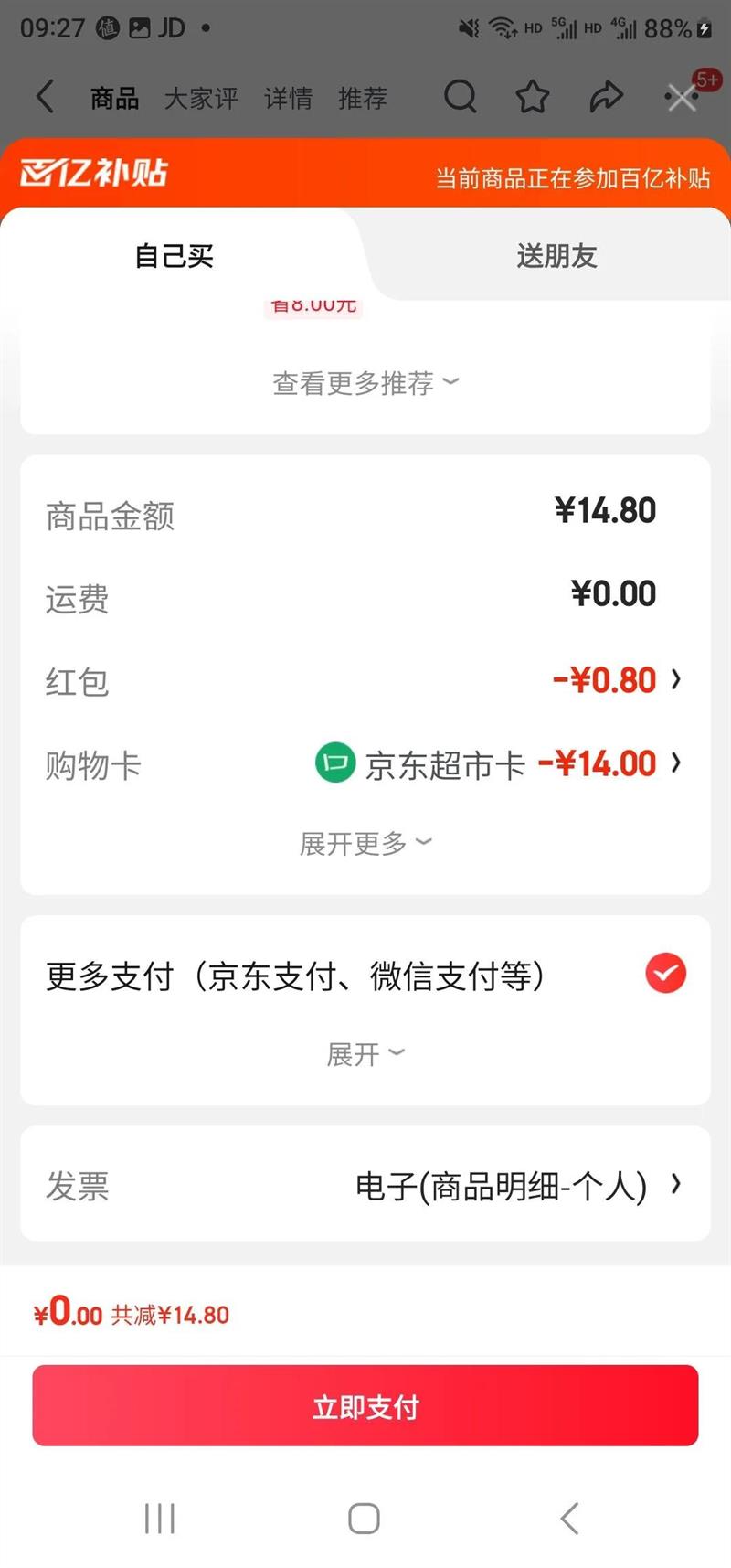731x1568 pixels.
Task: Go back with the system back button
Action: pyautogui.click(x=569, y=1519)
